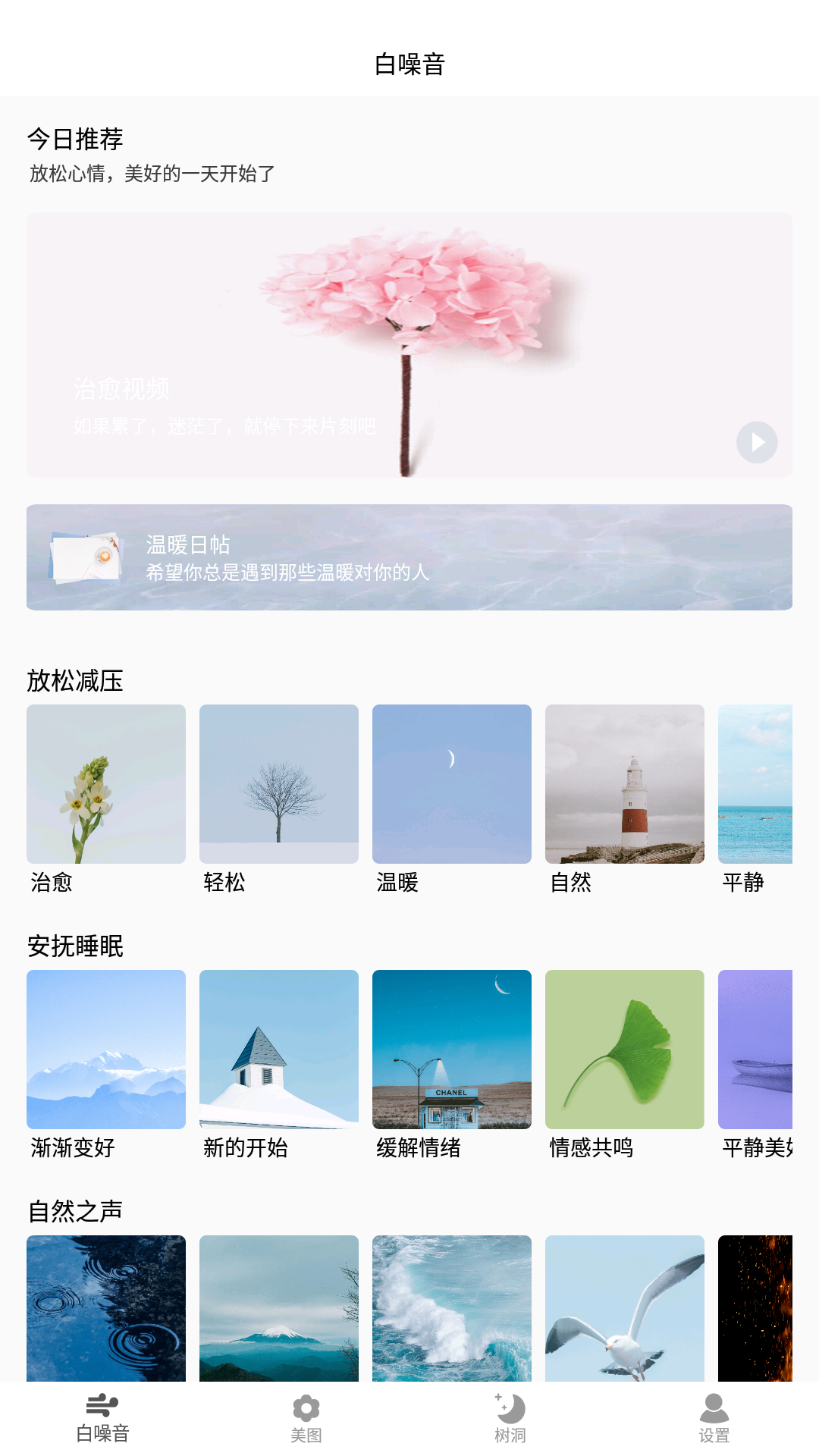This screenshot has height=1456, width=819.
Task: Go to the 树洞 tab
Action: (510, 1418)
